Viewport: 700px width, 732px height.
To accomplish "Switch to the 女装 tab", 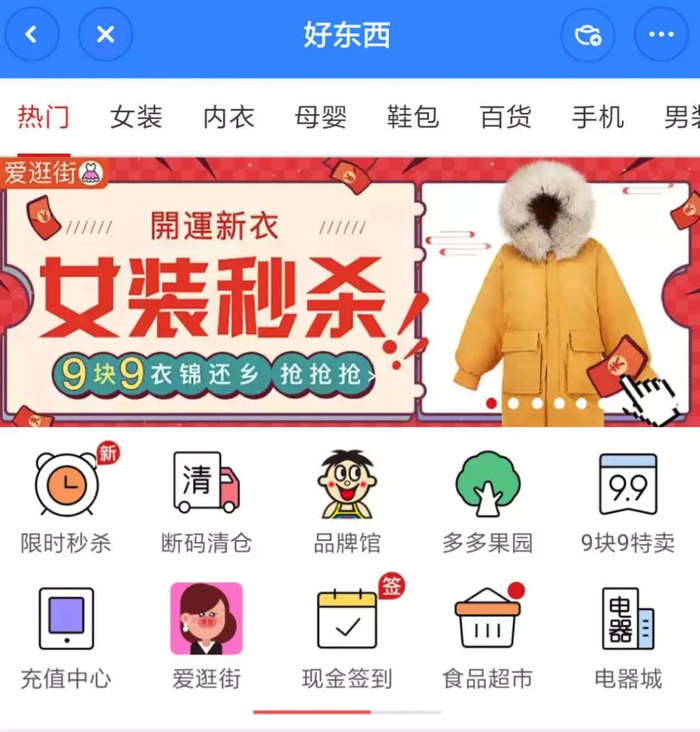I will coord(136,117).
